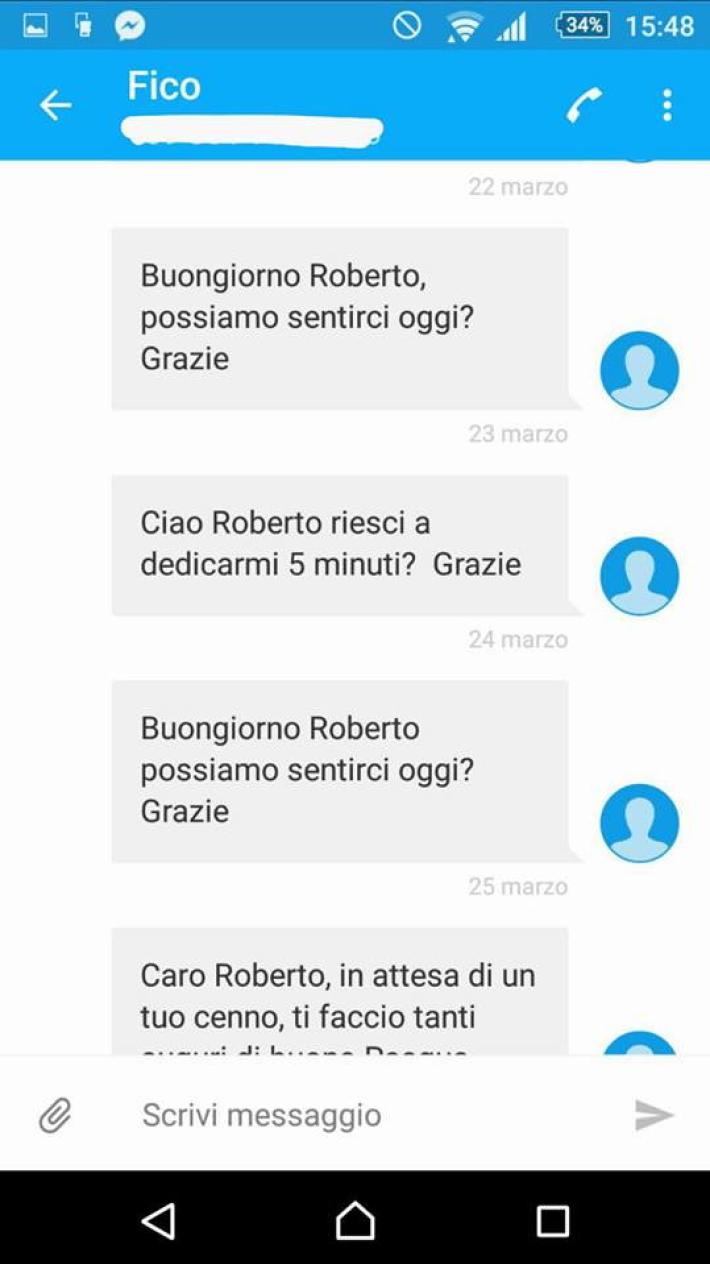Call Fico with the phone icon
Image resolution: width=710 pixels, height=1264 pixels.
point(584,105)
